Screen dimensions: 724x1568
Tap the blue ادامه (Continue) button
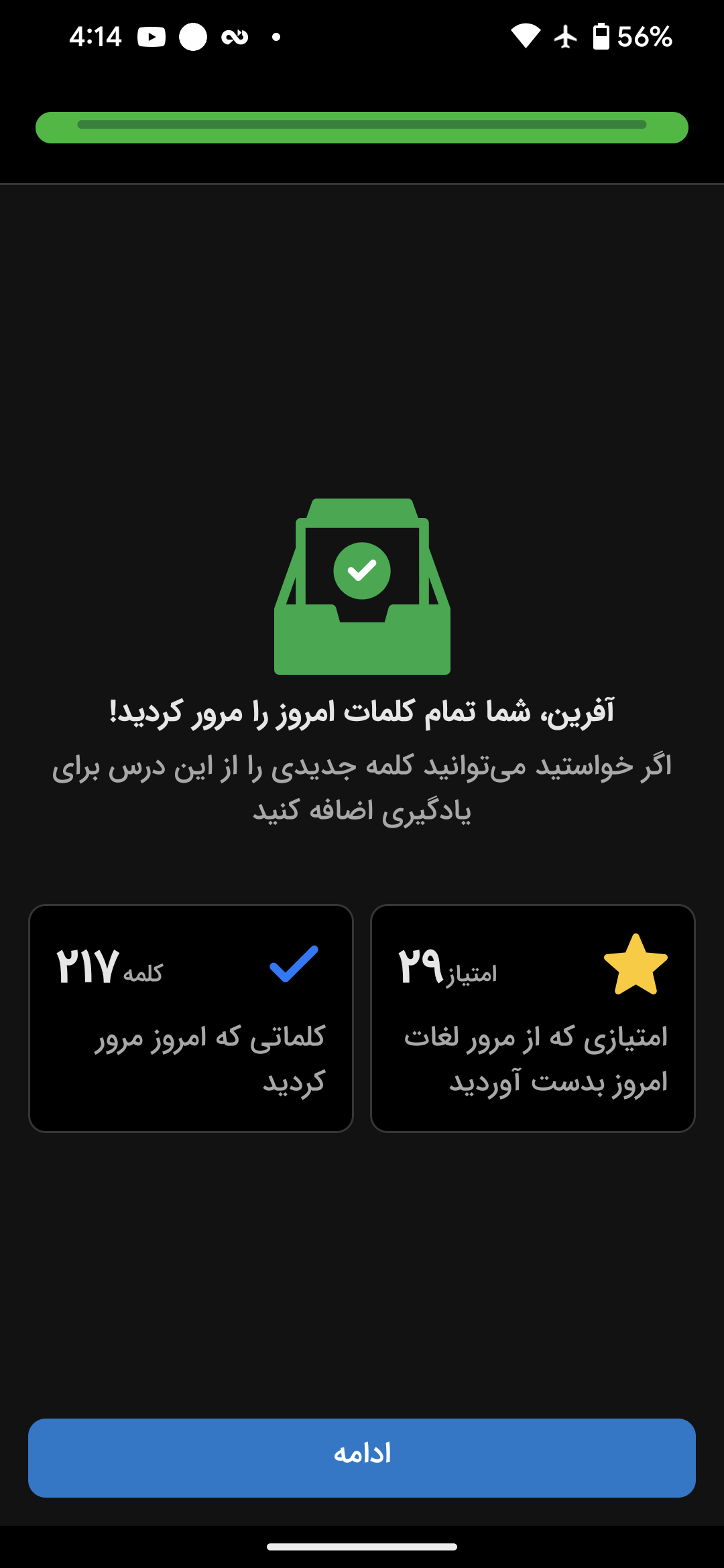pyautogui.click(x=362, y=1457)
